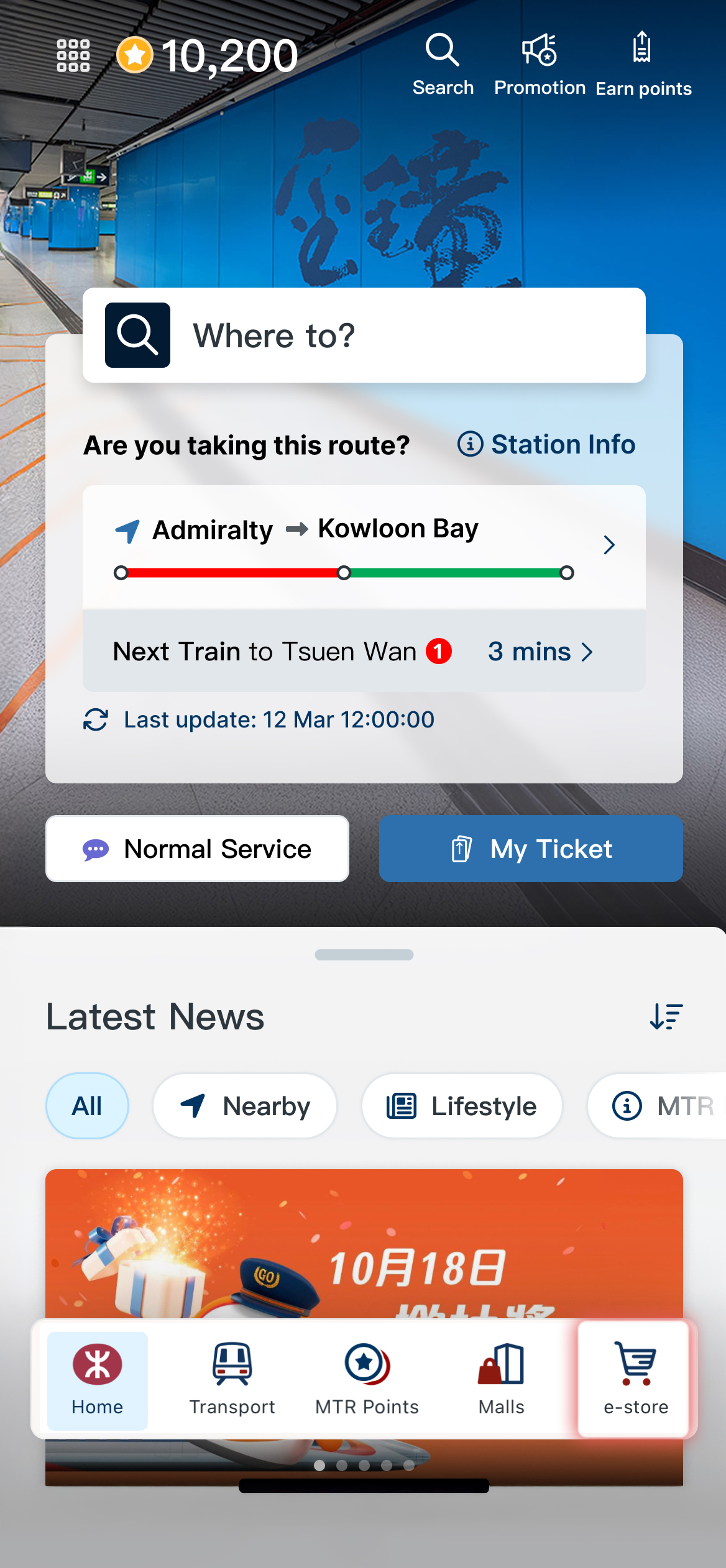Viewport: 726px width, 1568px height.
Task: Open Earn points
Action: (x=643, y=65)
